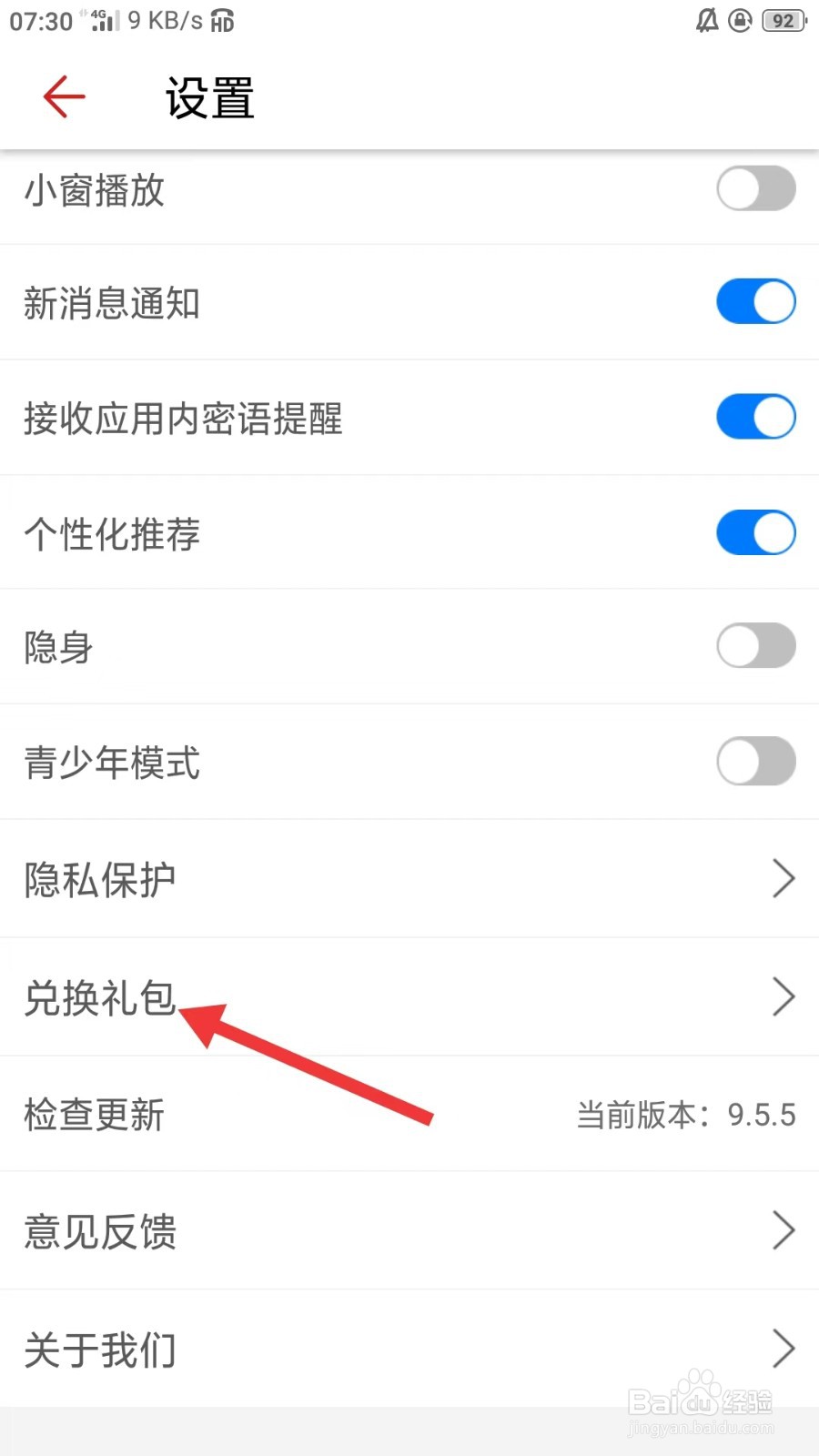Tap the mute notification bell icon

tap(708, 20)
